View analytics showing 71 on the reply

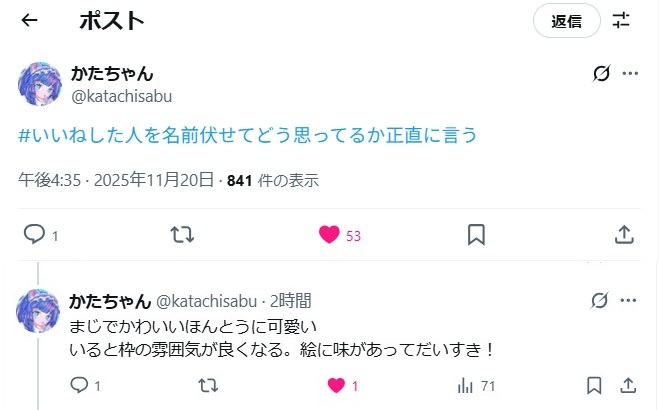click(466, 385)
